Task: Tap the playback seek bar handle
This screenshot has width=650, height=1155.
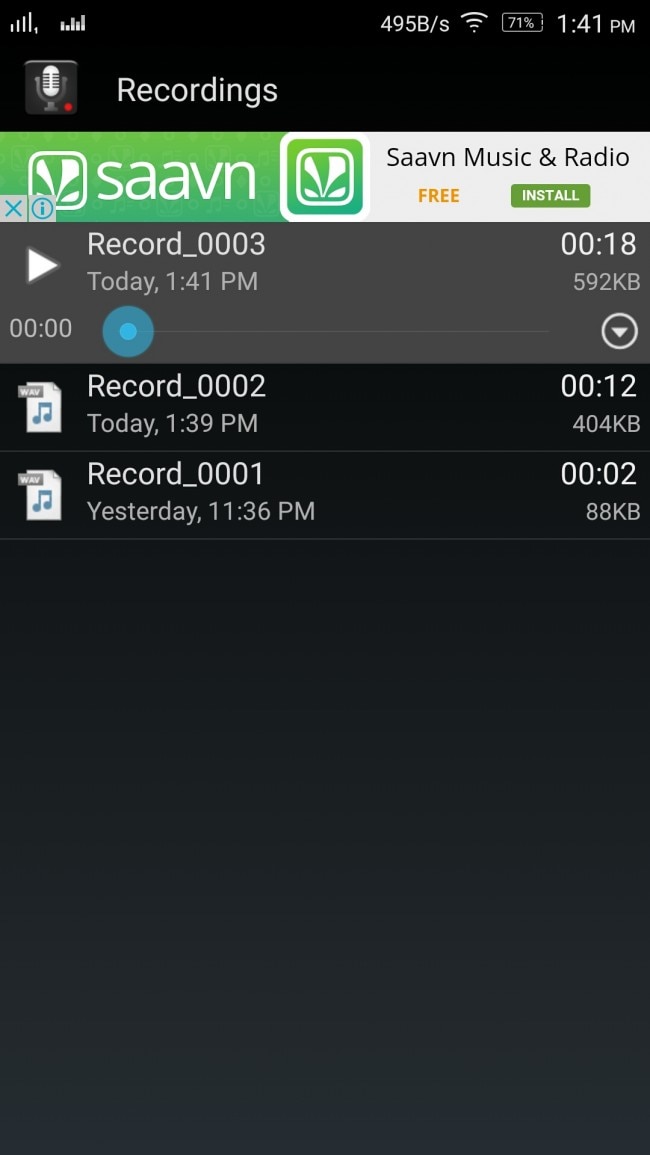Action: (x=128, y=331)
